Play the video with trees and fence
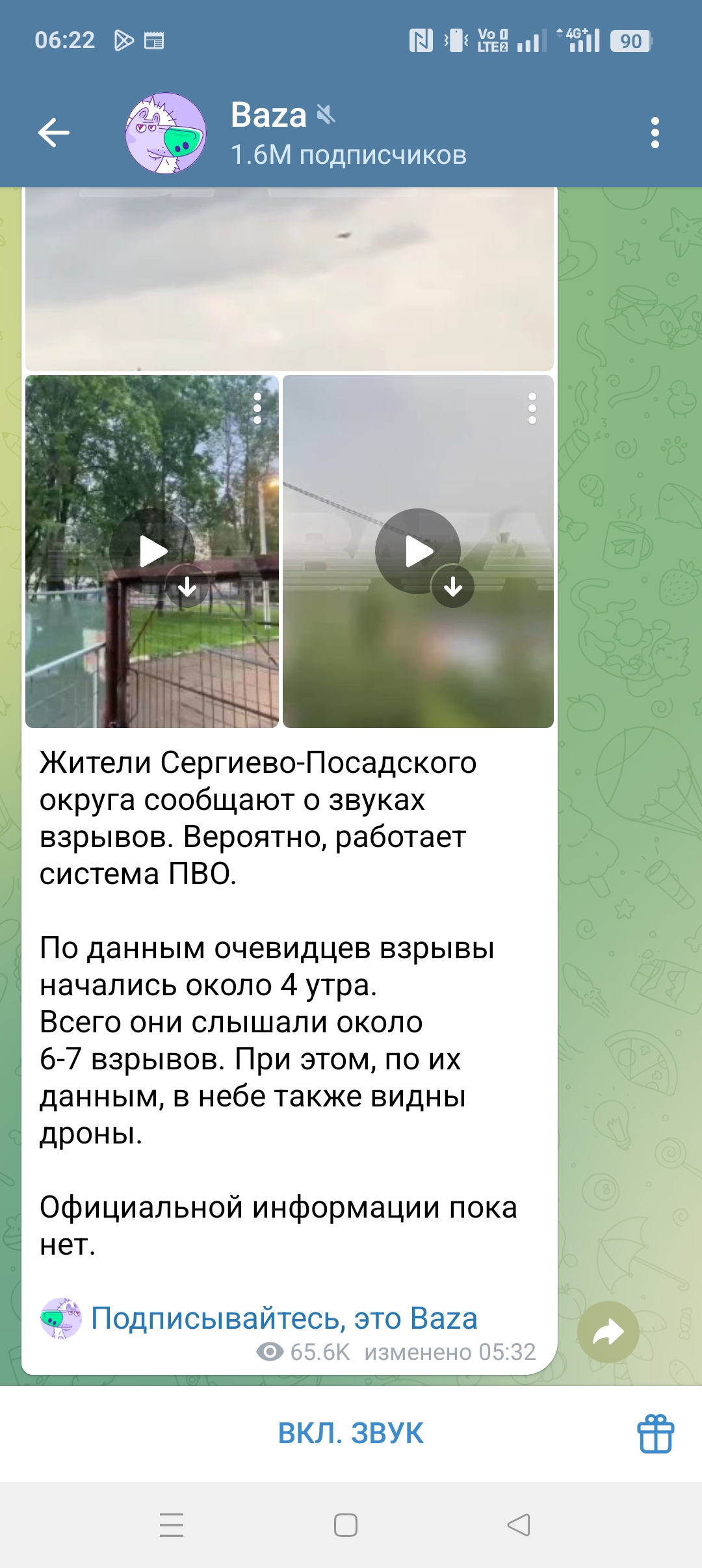702x1568 pixels. (x=152, y=550)
